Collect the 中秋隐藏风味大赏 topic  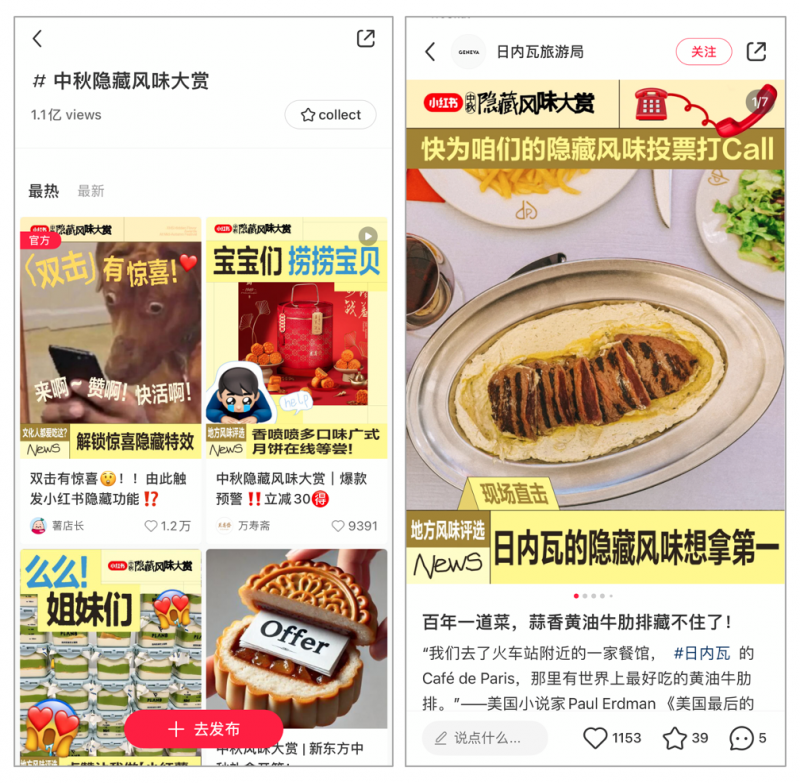point(331,115)
